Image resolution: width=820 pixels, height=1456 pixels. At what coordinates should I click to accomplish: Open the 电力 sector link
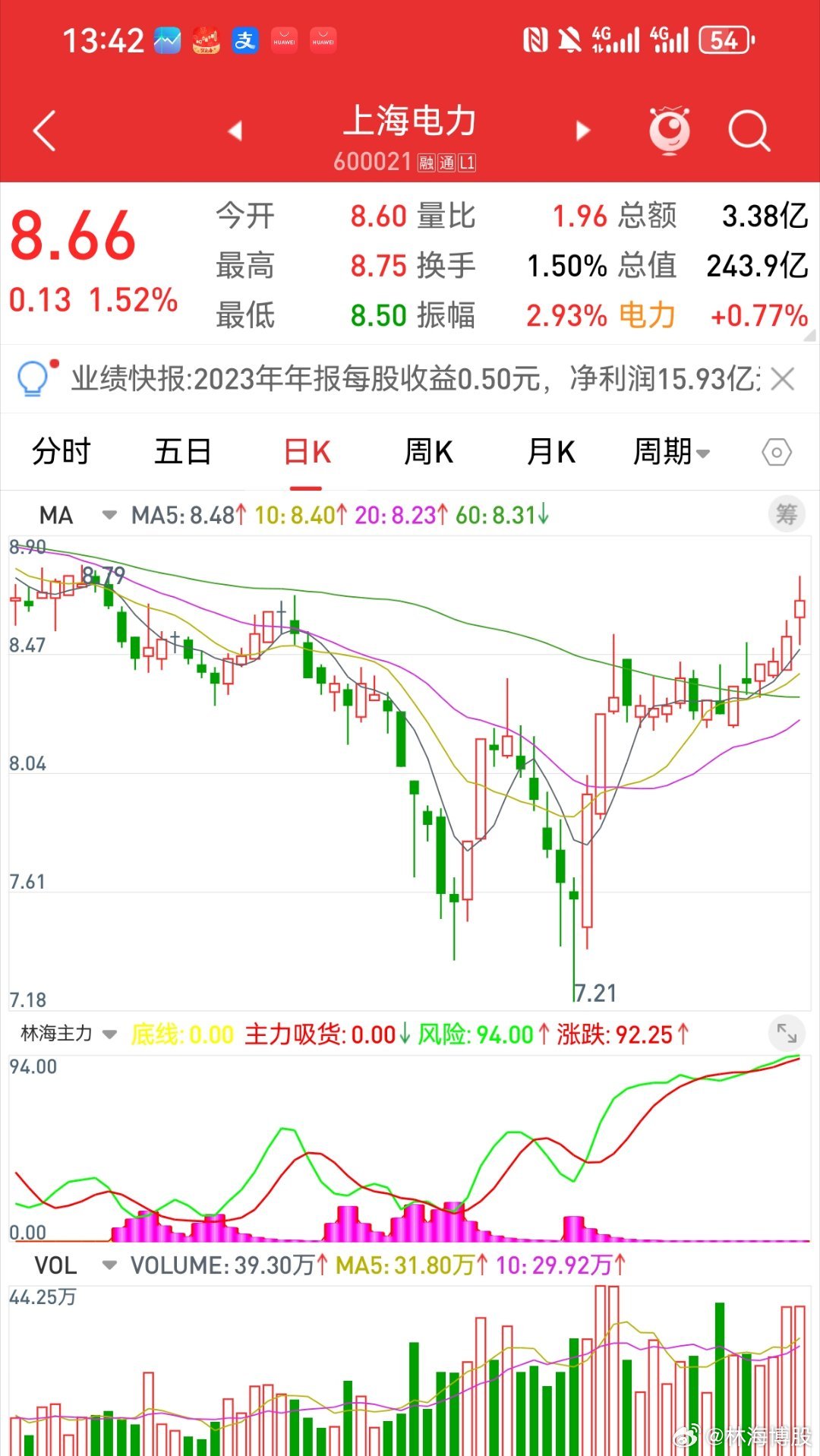(647, 314)
